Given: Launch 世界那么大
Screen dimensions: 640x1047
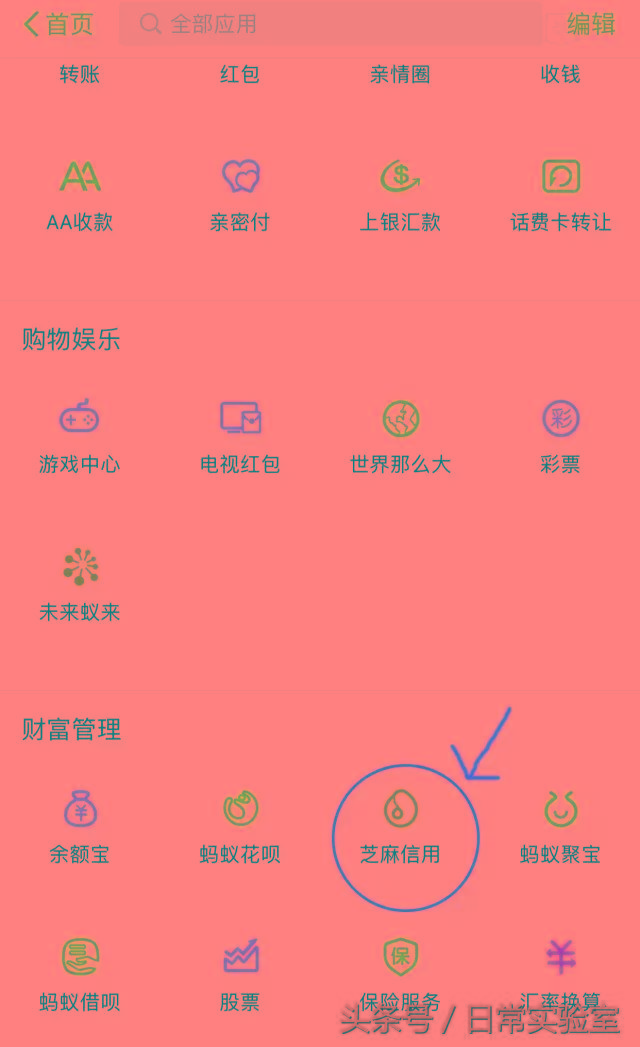Looking at the screenshot, I should point(400,436).
